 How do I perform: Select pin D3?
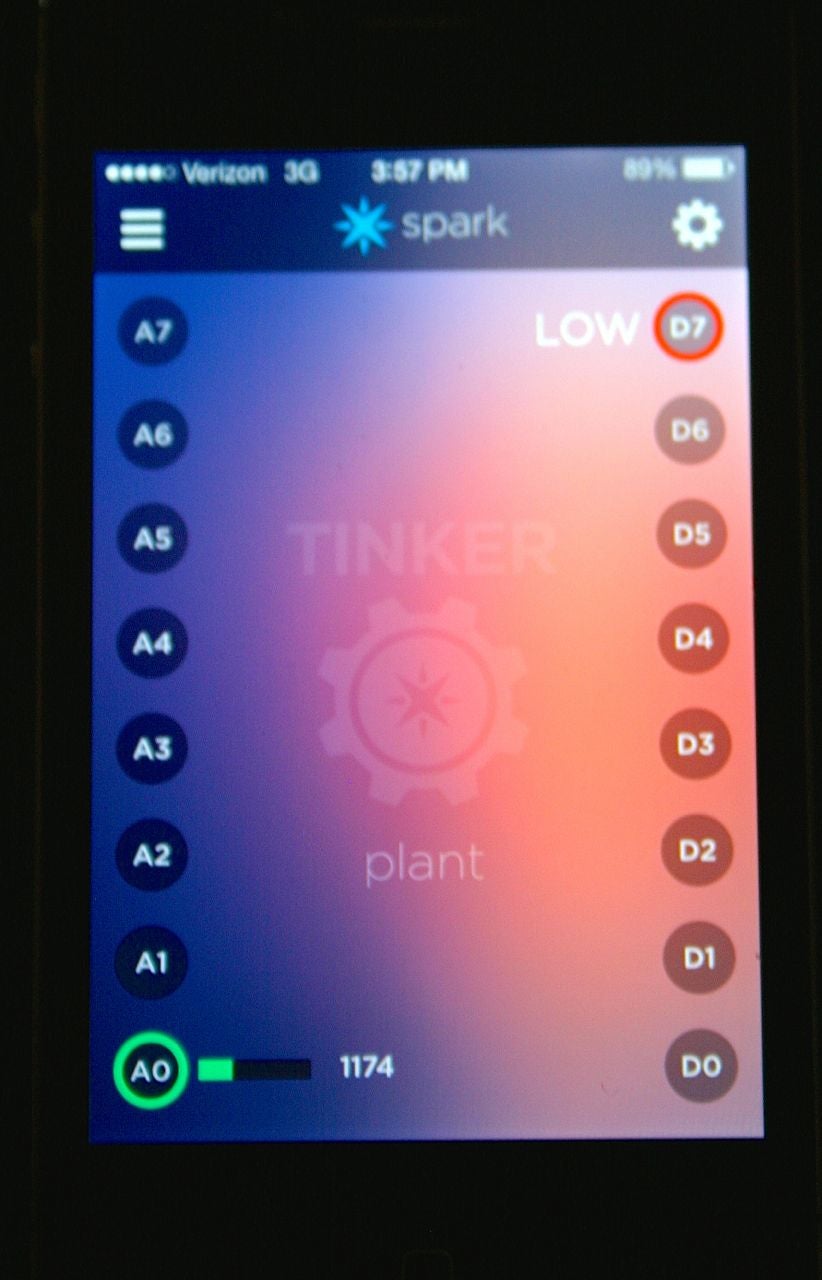coord(695,743)
